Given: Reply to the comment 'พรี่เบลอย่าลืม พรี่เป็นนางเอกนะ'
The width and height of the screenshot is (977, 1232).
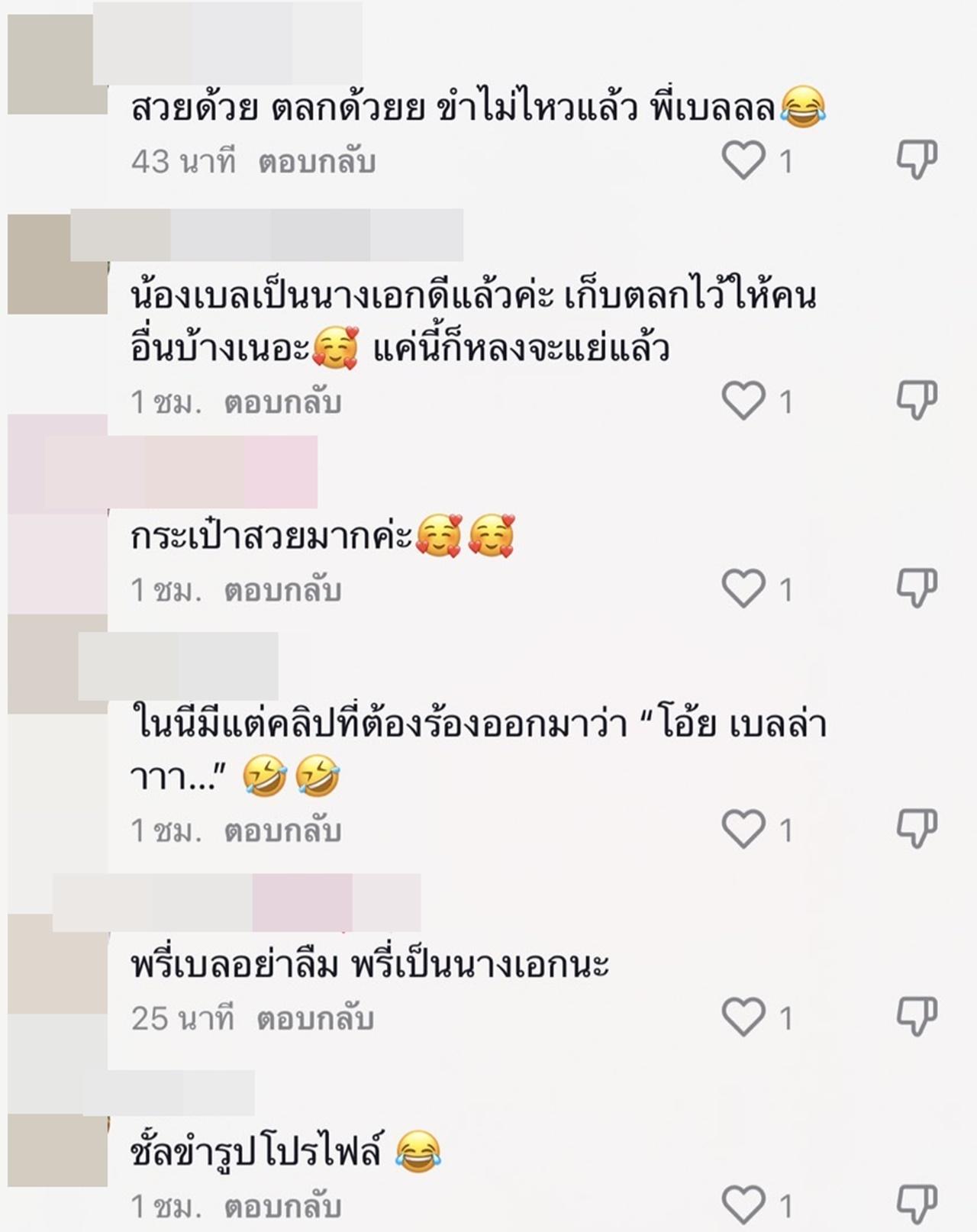Looking at the screenshot, I should [315, 1018].
